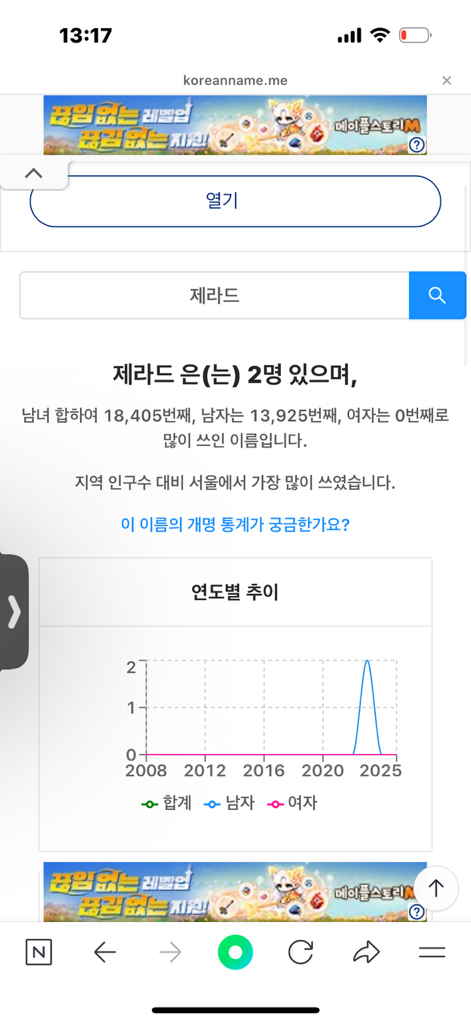
Task: Tap the green circle center button
Action: click(236, 953)
